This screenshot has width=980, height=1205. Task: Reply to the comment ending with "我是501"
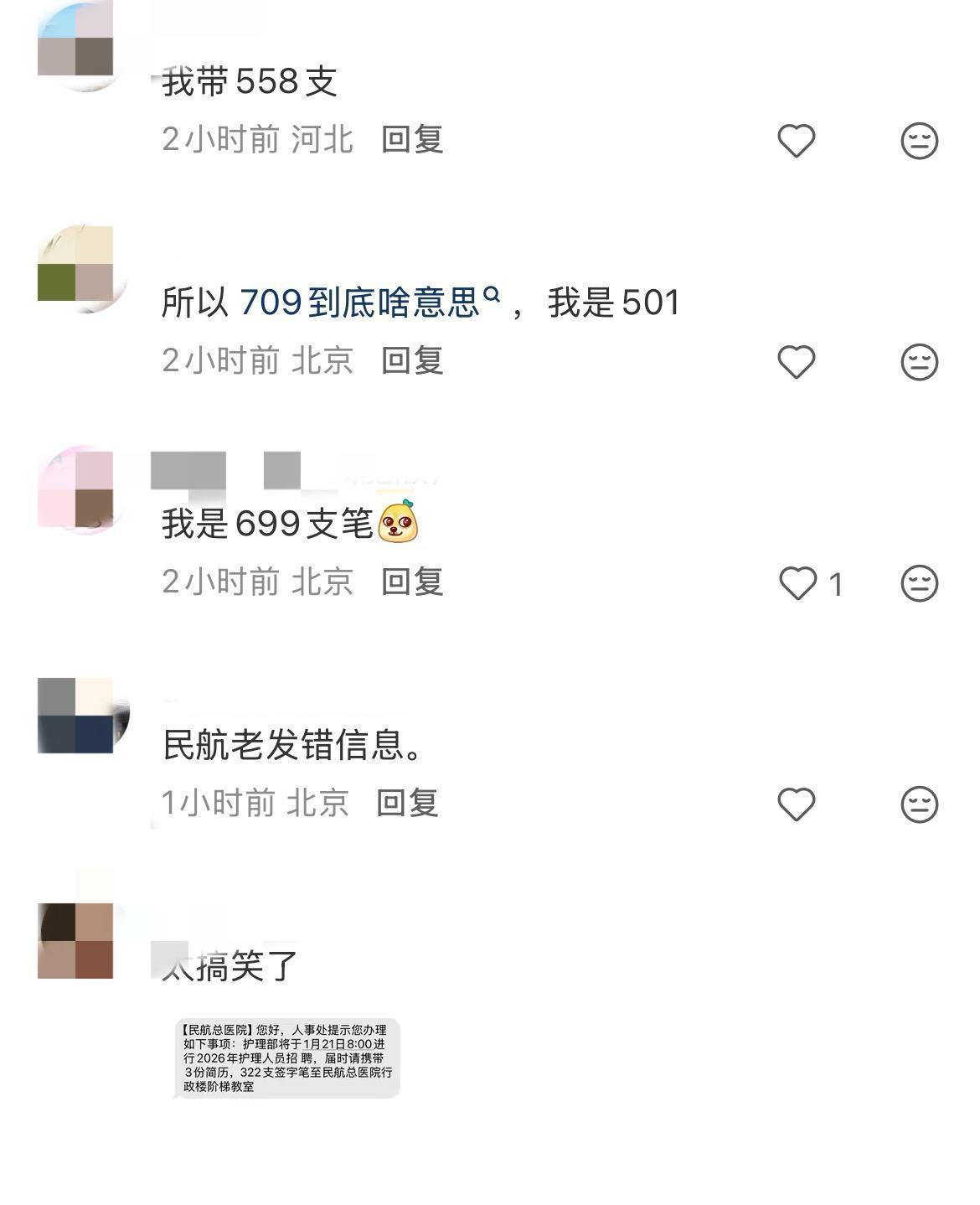tap(411, 360)
